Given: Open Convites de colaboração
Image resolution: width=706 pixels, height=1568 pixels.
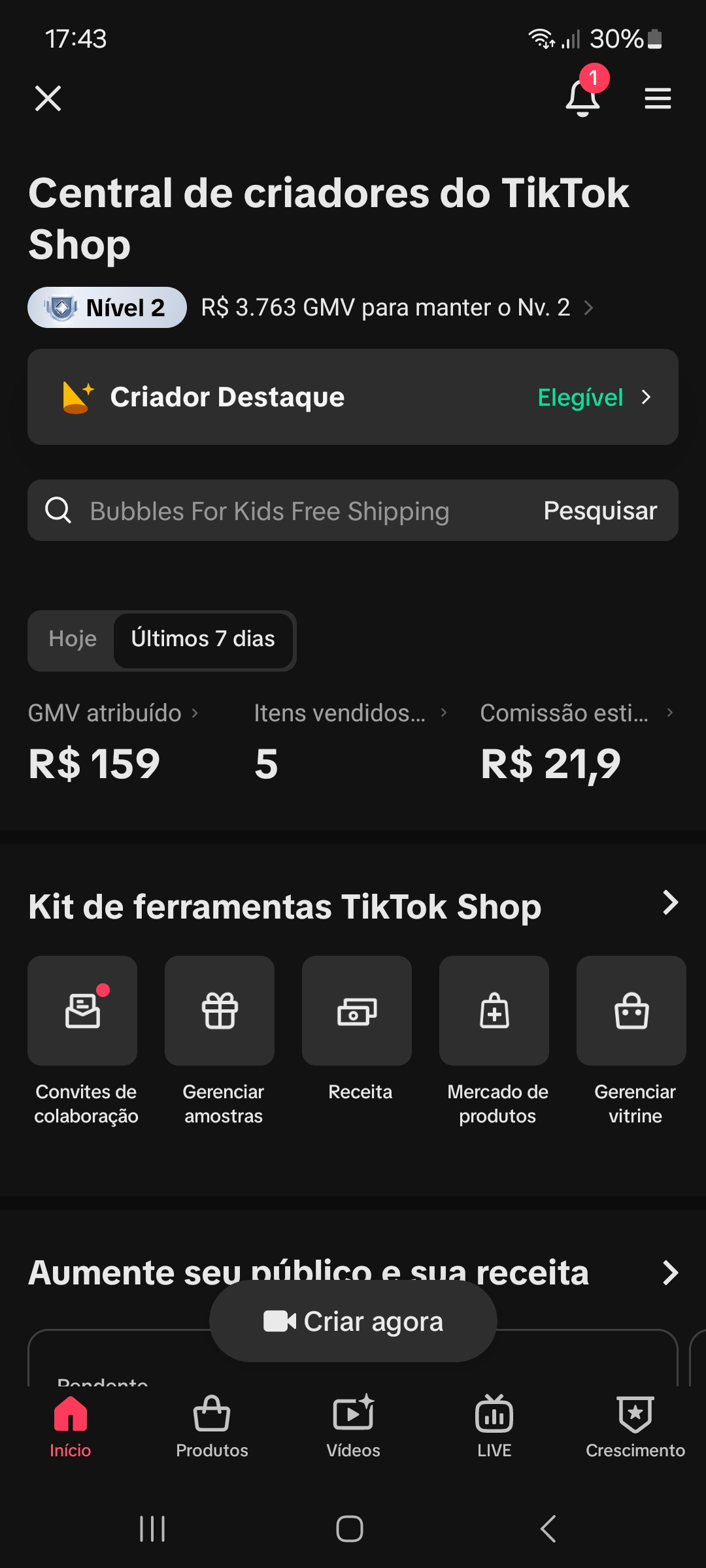Looking at the screenshot, I should [x=83, y=1011].
